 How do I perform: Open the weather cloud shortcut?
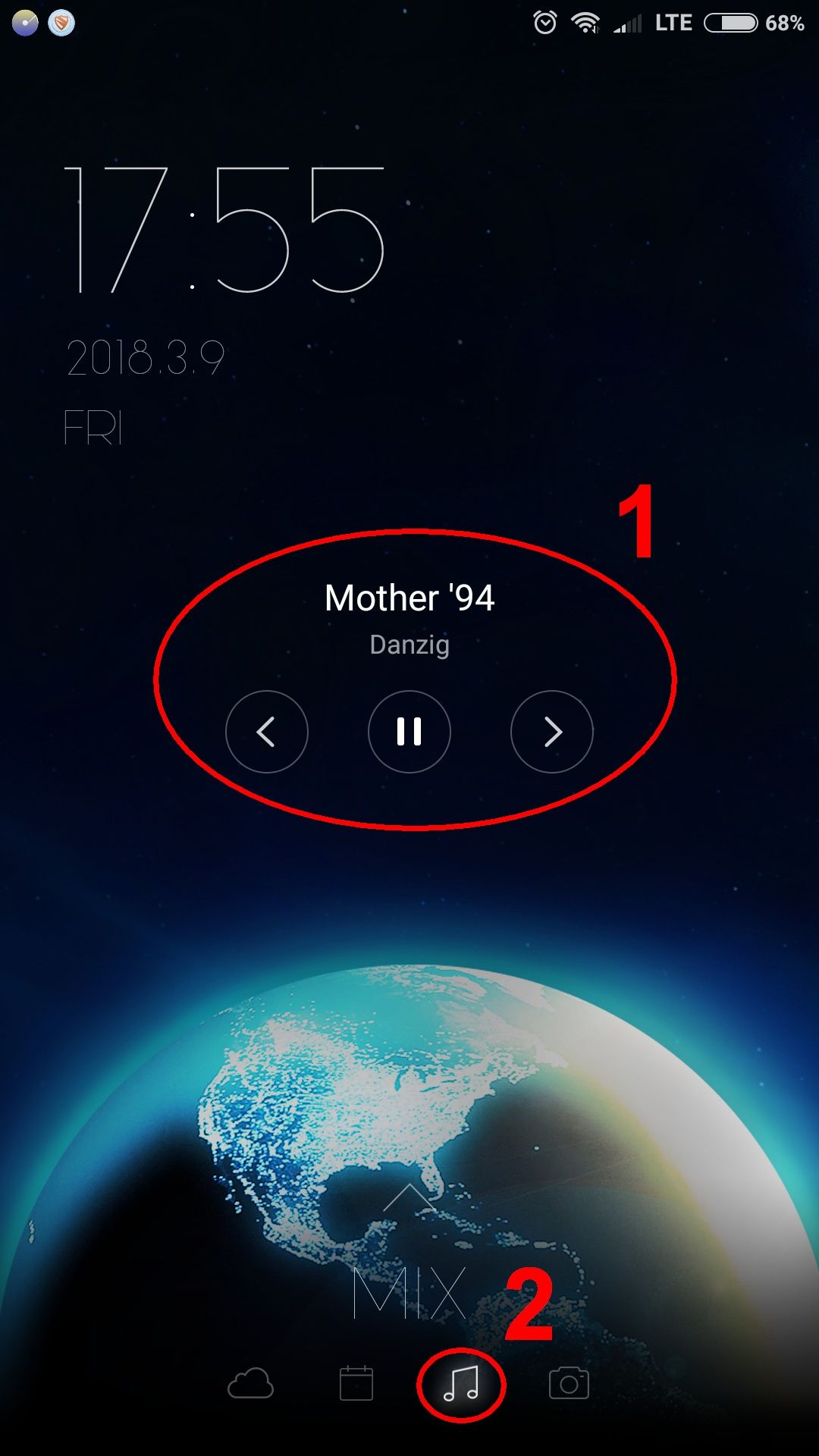point(250,1384)
